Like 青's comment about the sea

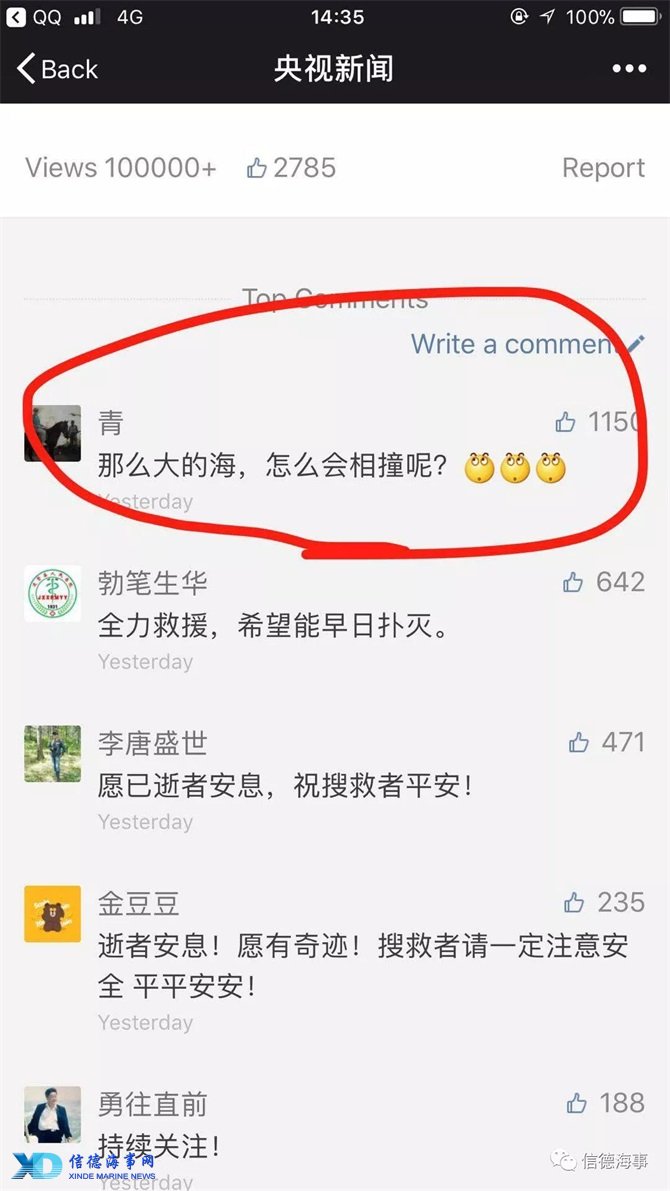[566, 422]
